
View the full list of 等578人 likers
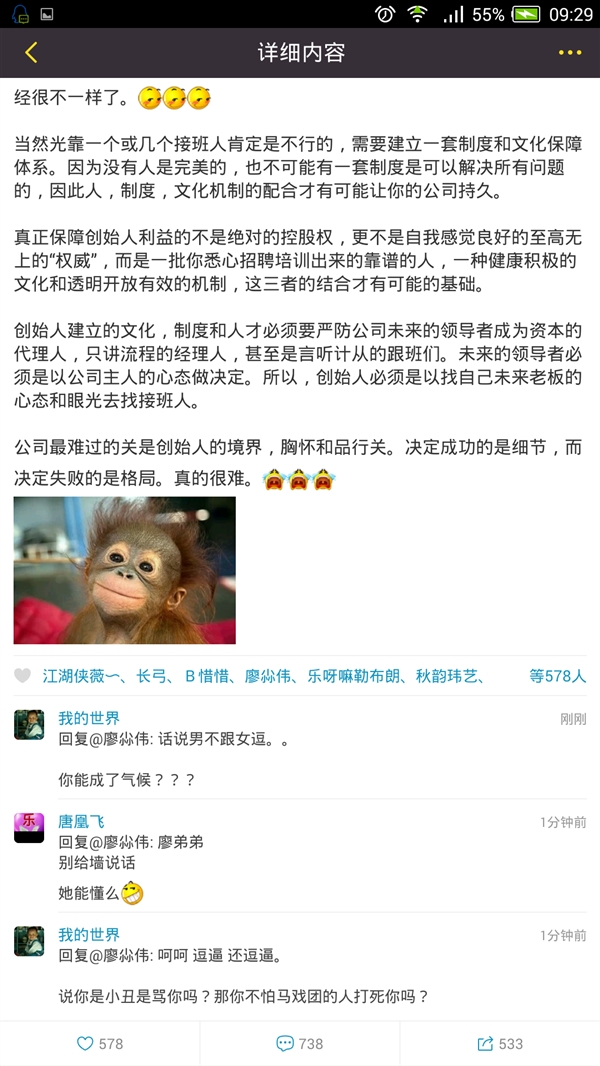[x=557, y=676]
